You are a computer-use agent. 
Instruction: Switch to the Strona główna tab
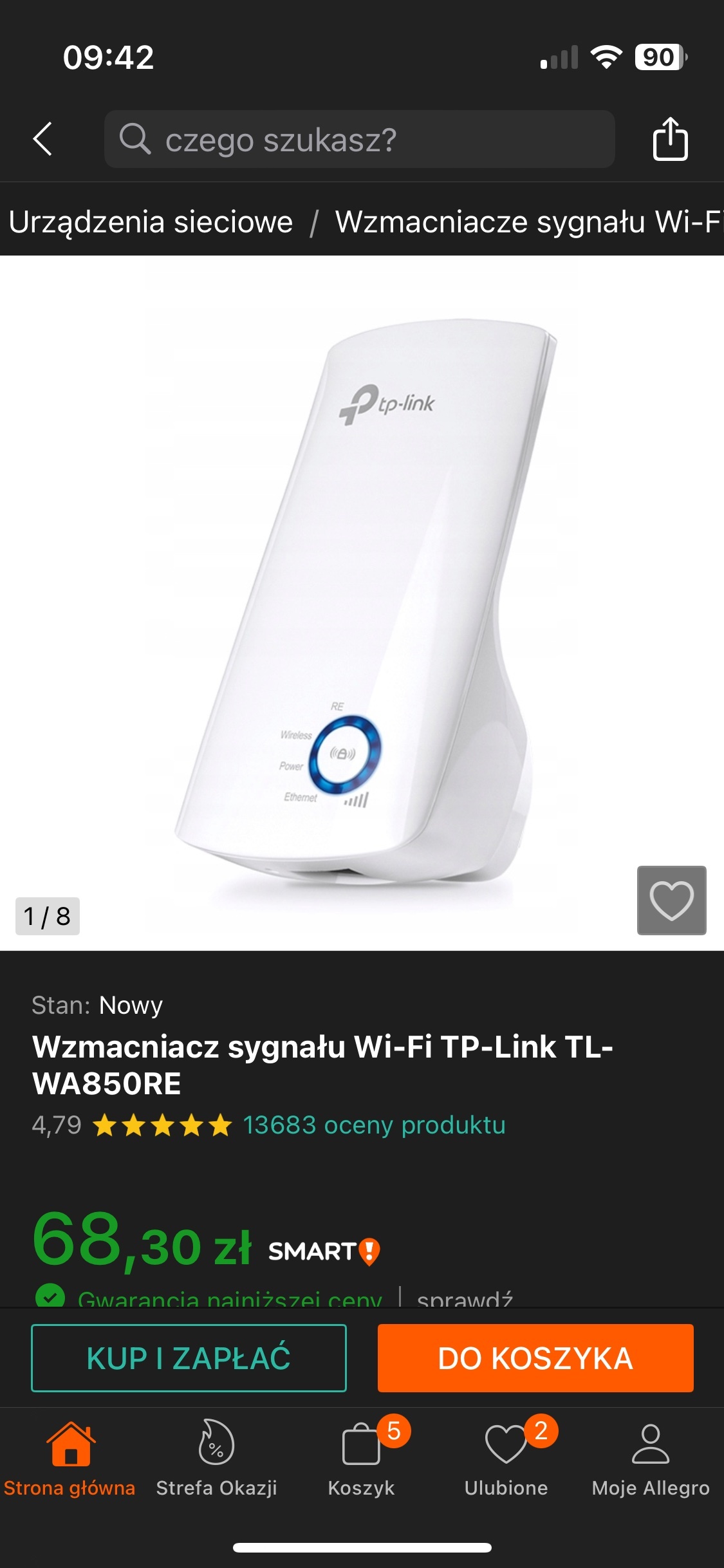coord(70,1459)
